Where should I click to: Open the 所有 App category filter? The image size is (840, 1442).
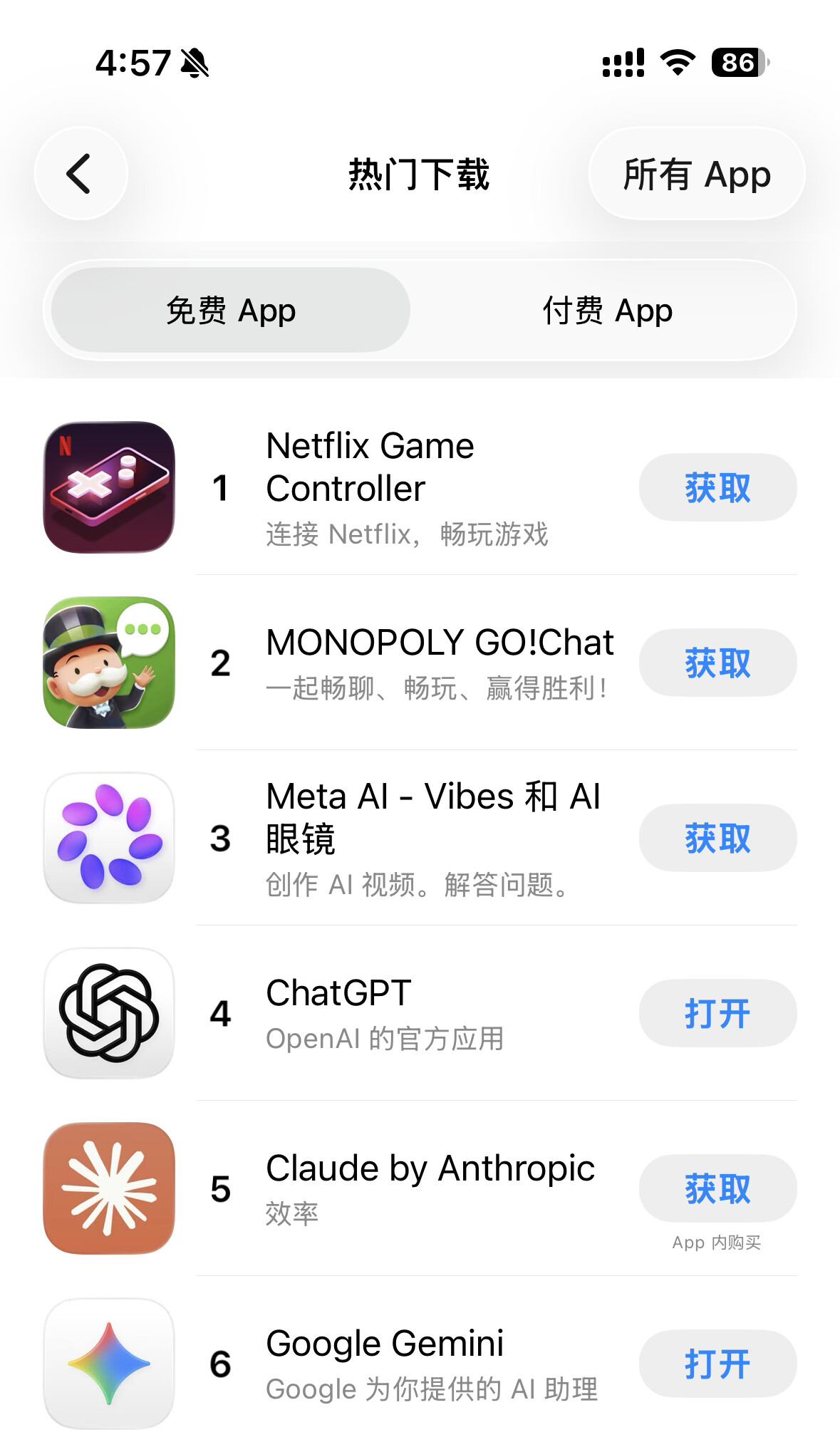pos(696,174)
